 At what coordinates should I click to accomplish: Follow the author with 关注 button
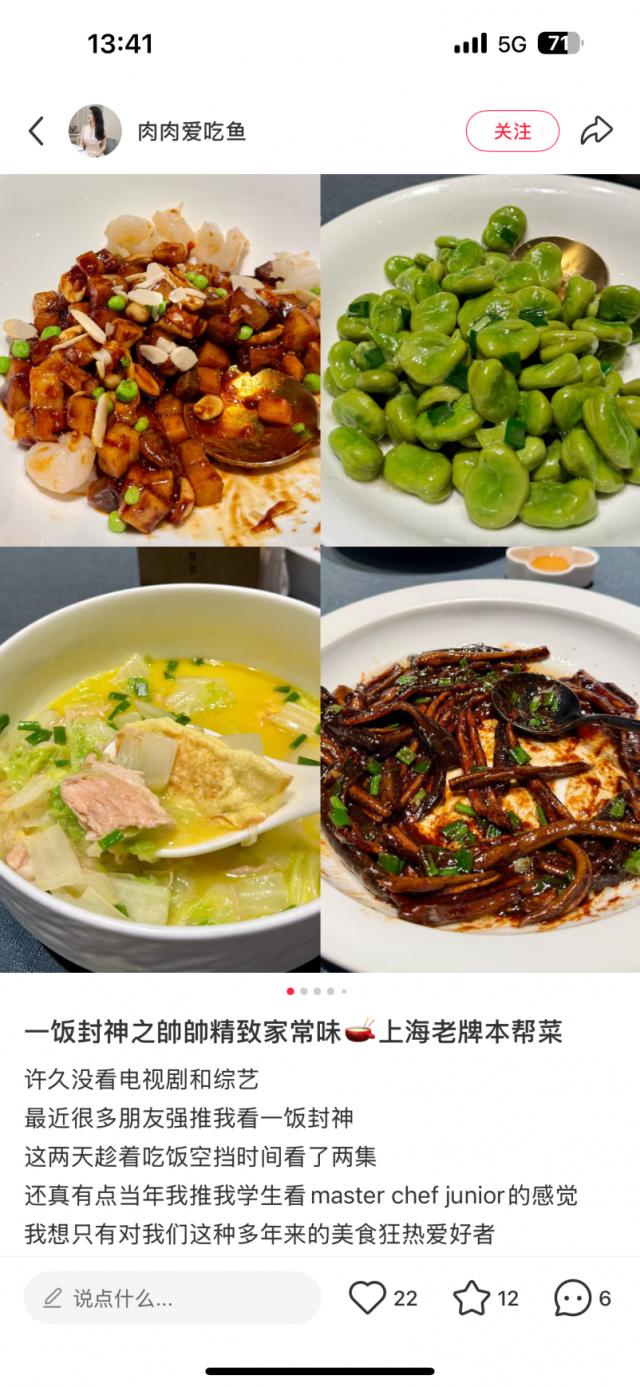(512, 131)
